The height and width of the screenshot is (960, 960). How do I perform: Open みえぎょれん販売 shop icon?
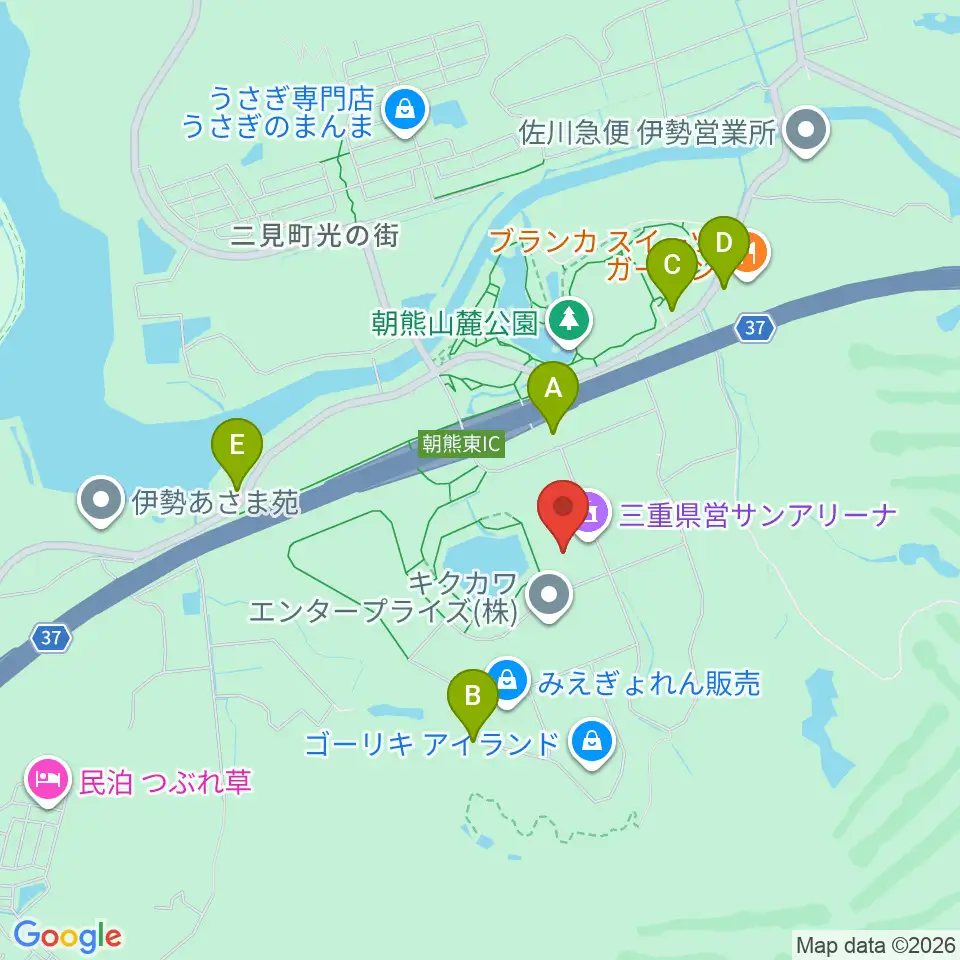(508, 682)
